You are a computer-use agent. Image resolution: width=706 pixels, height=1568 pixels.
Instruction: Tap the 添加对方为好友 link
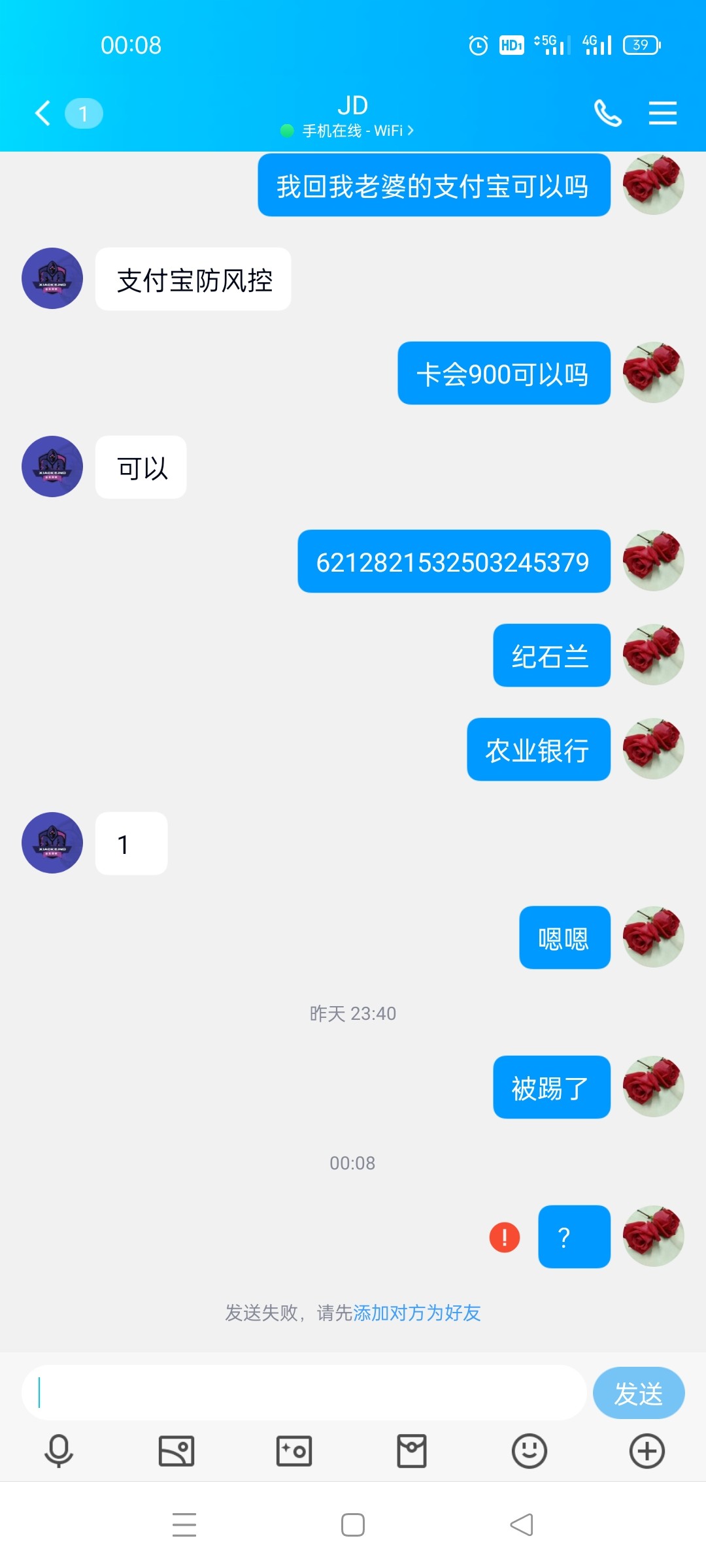[x=417, y=1313]
